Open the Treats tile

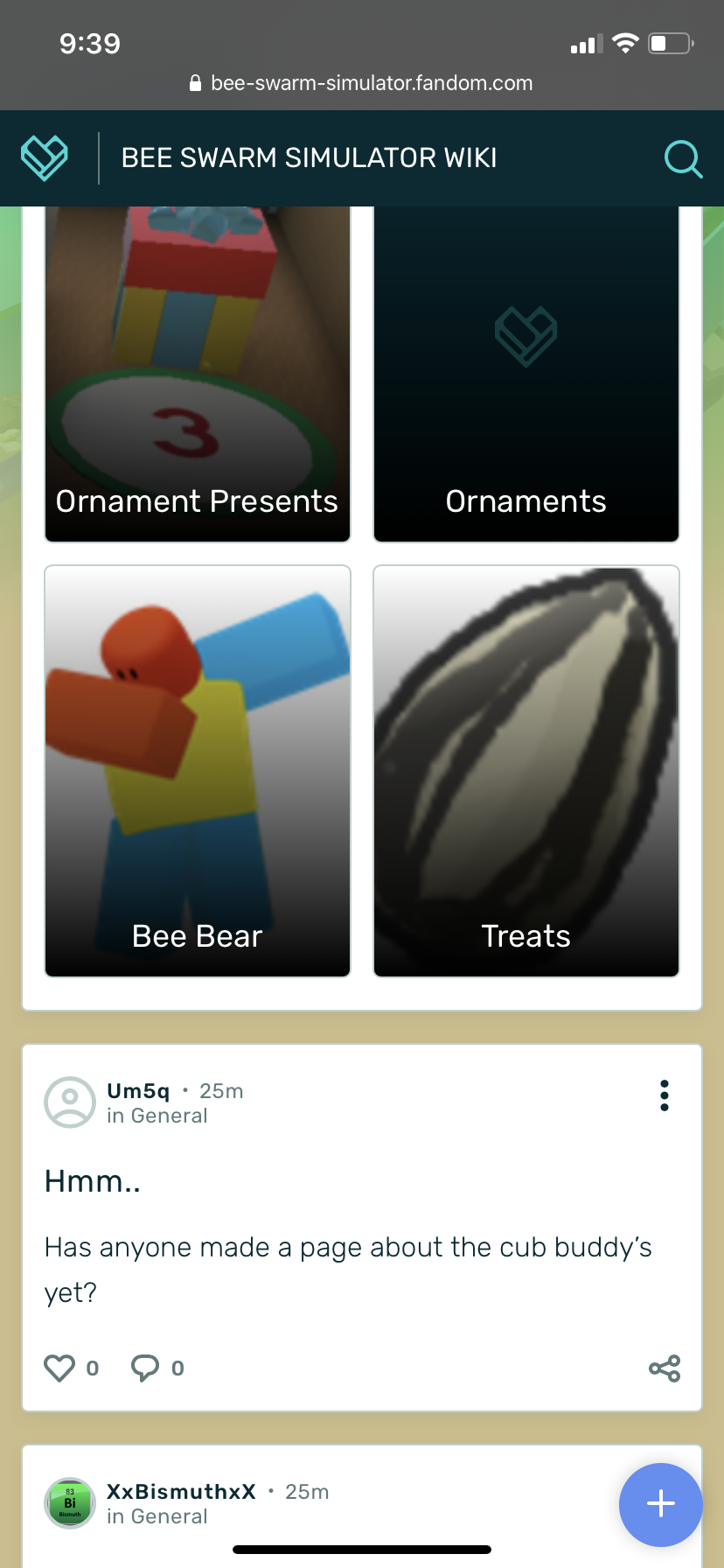[526, 770]
